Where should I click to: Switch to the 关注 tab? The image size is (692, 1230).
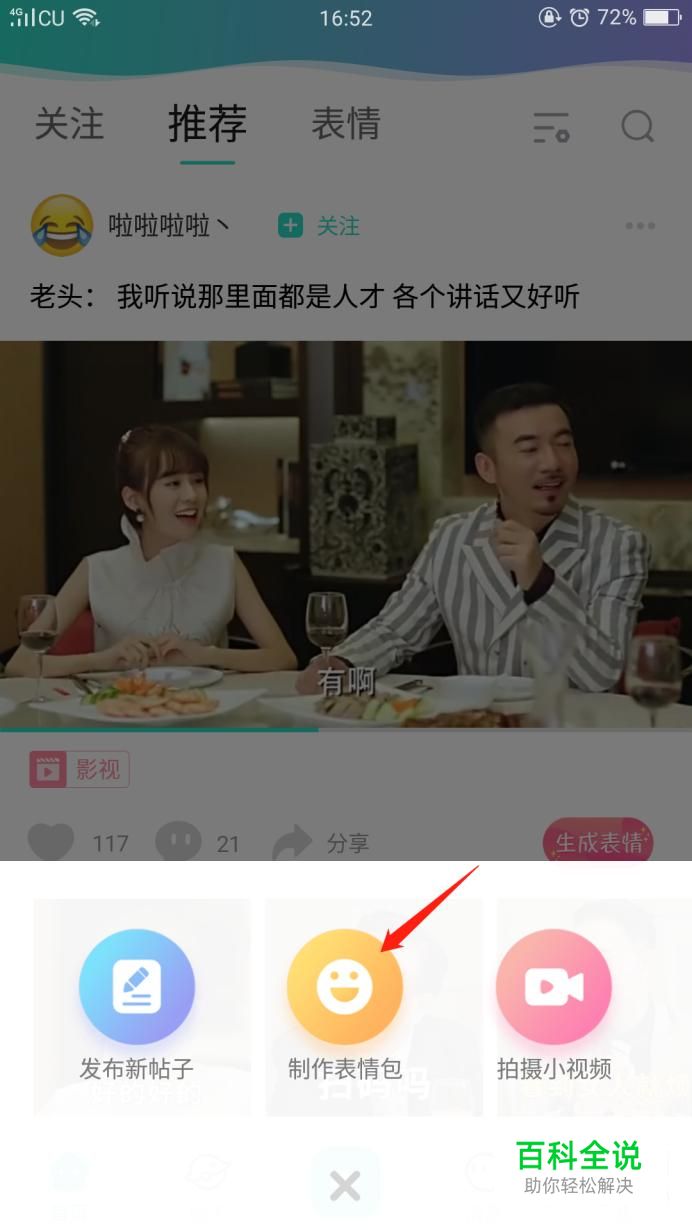pyautogui.click(x=69, y=125)
